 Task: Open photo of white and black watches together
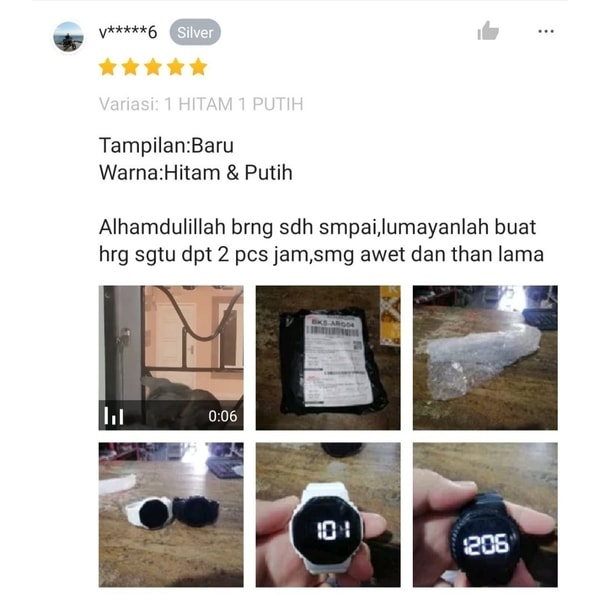pos(171,514)
